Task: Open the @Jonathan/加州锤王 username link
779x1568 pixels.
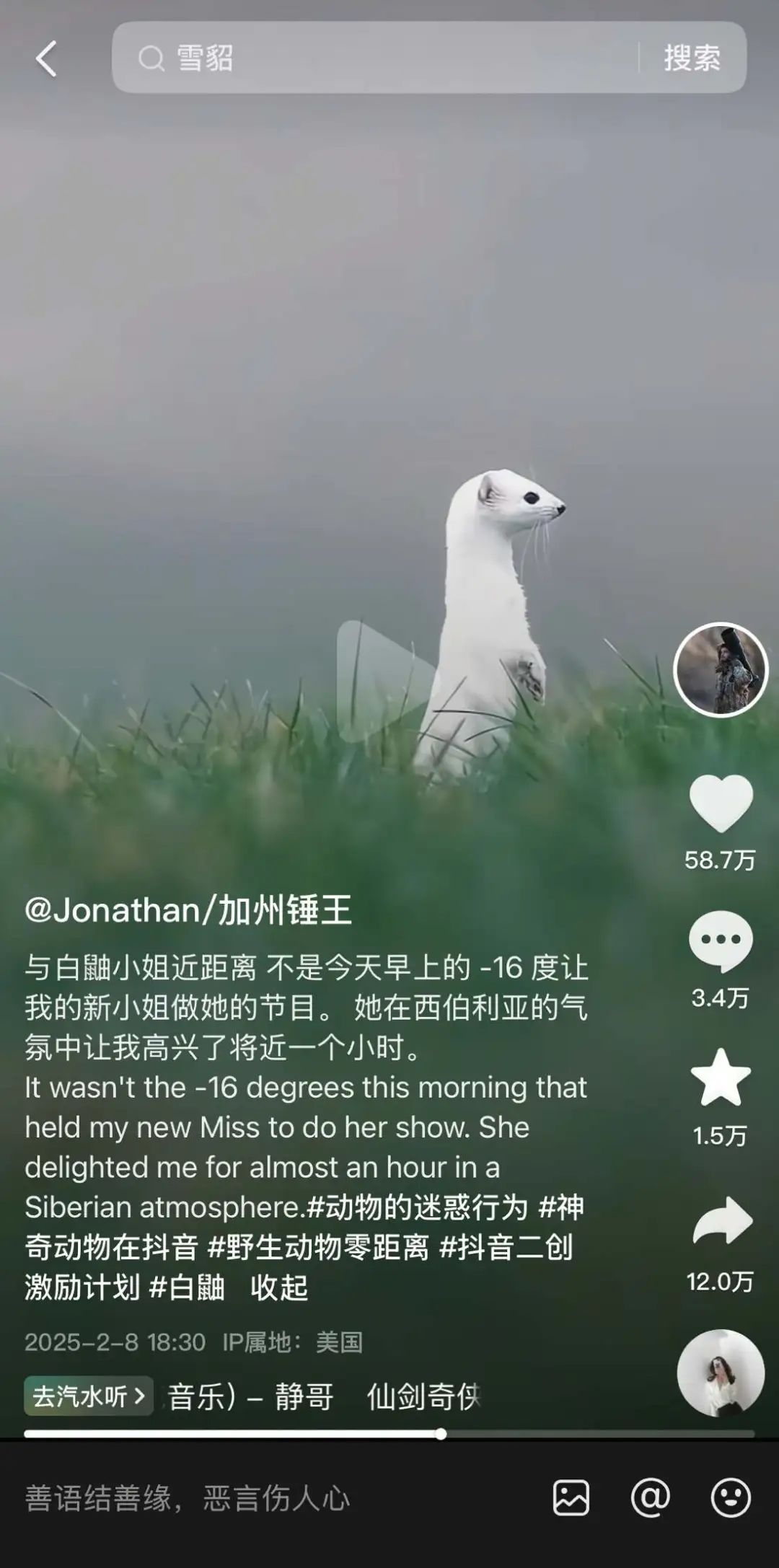Action: click(x=188, y=909)
